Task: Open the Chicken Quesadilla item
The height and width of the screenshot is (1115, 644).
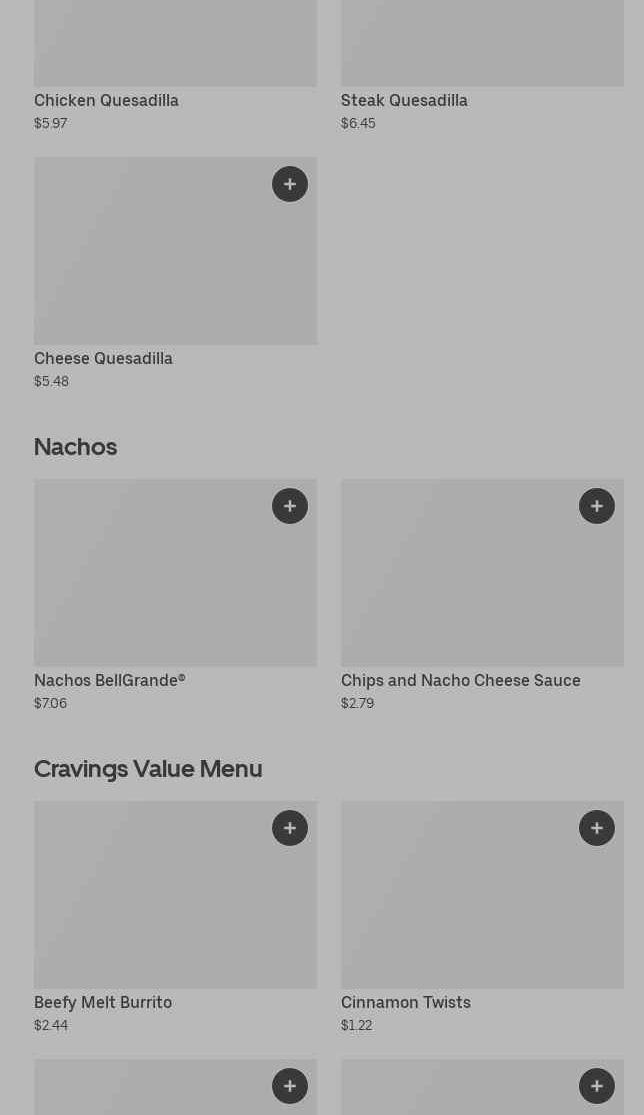Action: (107, 100)
